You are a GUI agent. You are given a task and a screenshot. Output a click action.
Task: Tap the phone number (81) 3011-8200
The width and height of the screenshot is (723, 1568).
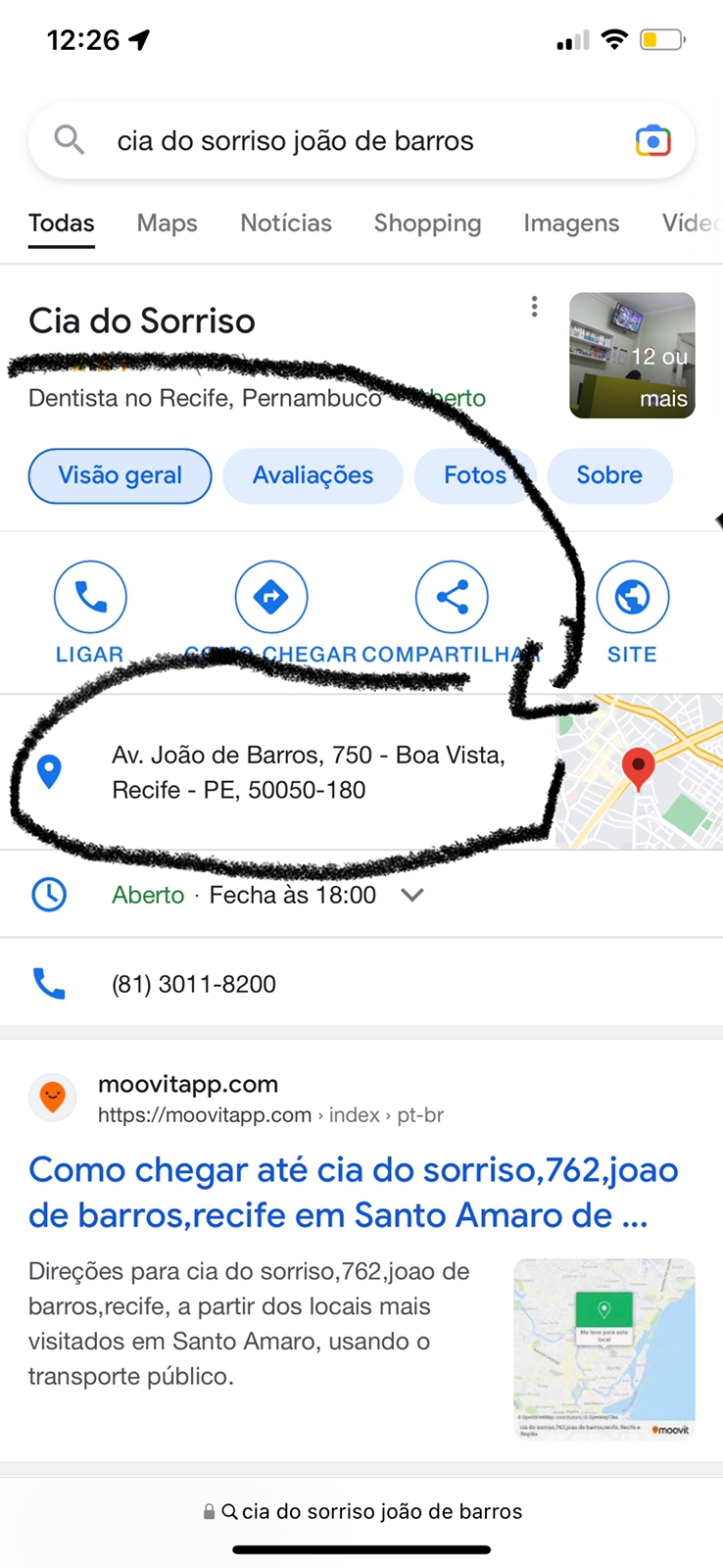pyautogui.click(x=194, y=984)
